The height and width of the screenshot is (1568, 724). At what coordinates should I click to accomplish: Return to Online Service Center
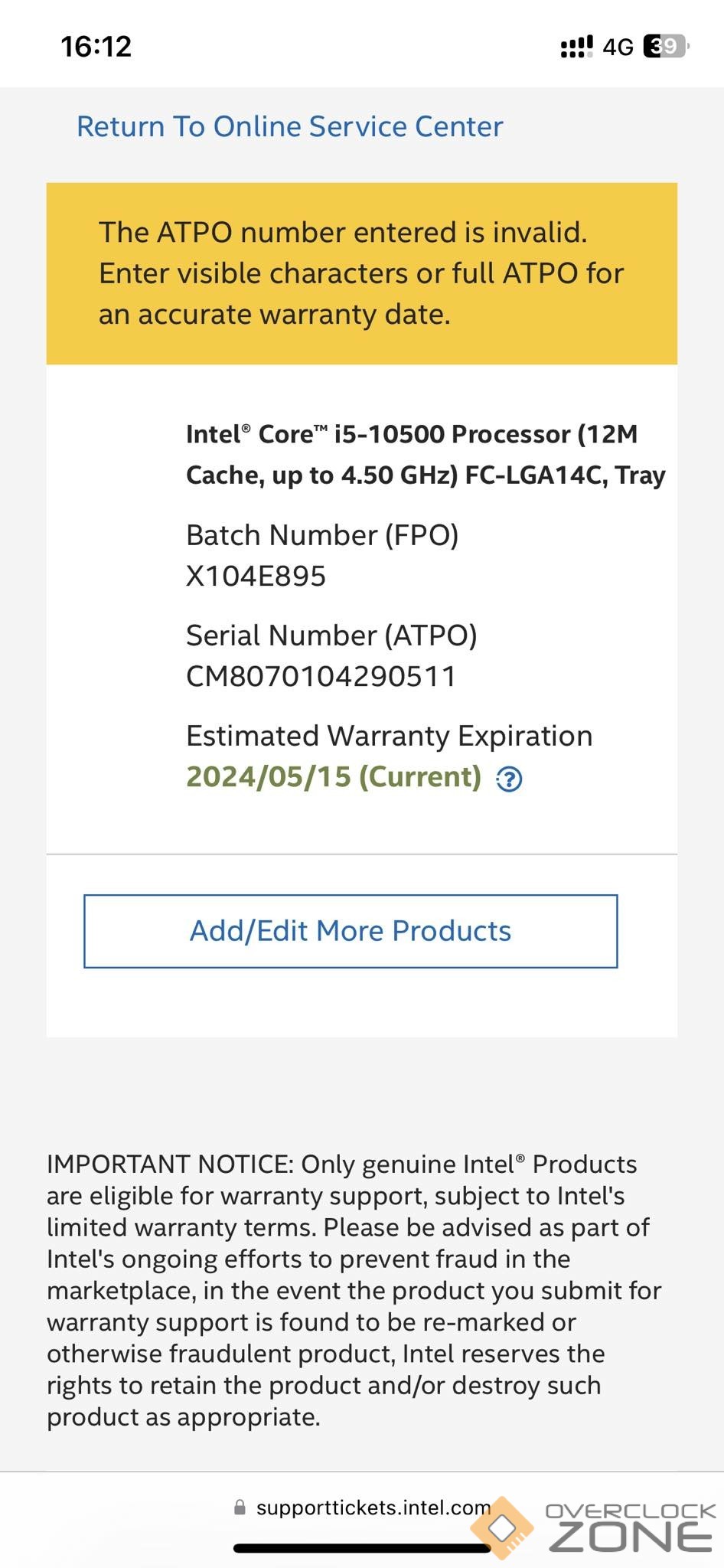point(289,126)
